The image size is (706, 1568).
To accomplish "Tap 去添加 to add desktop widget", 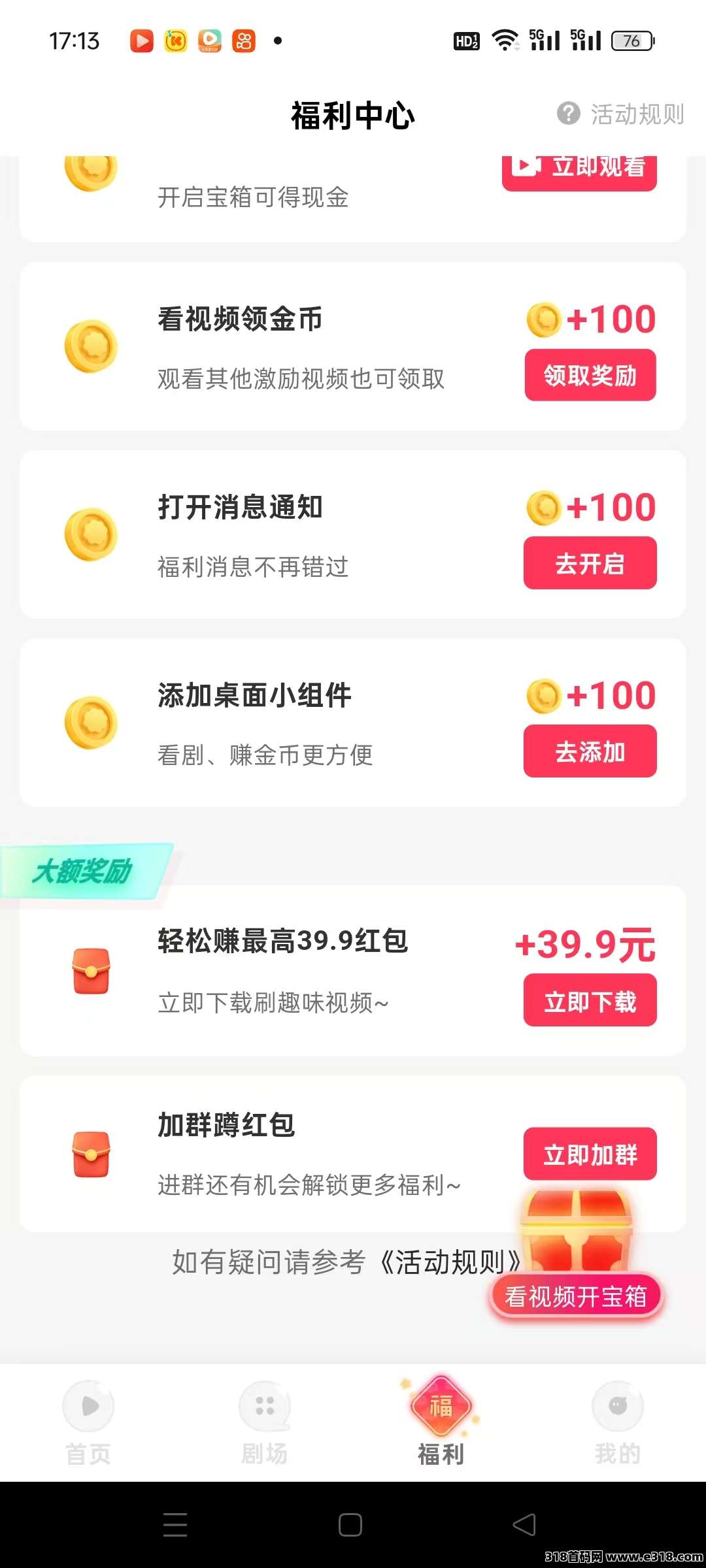I will (x=590, y=751).
